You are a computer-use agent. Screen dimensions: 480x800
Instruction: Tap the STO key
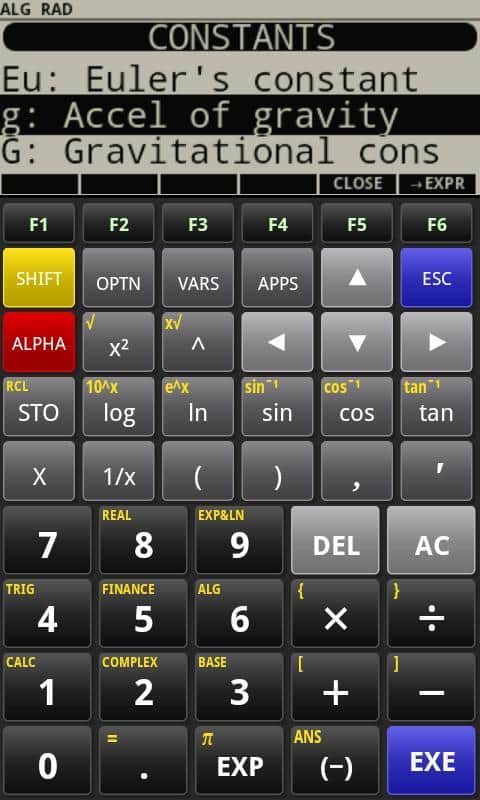[x=39, y=406]
